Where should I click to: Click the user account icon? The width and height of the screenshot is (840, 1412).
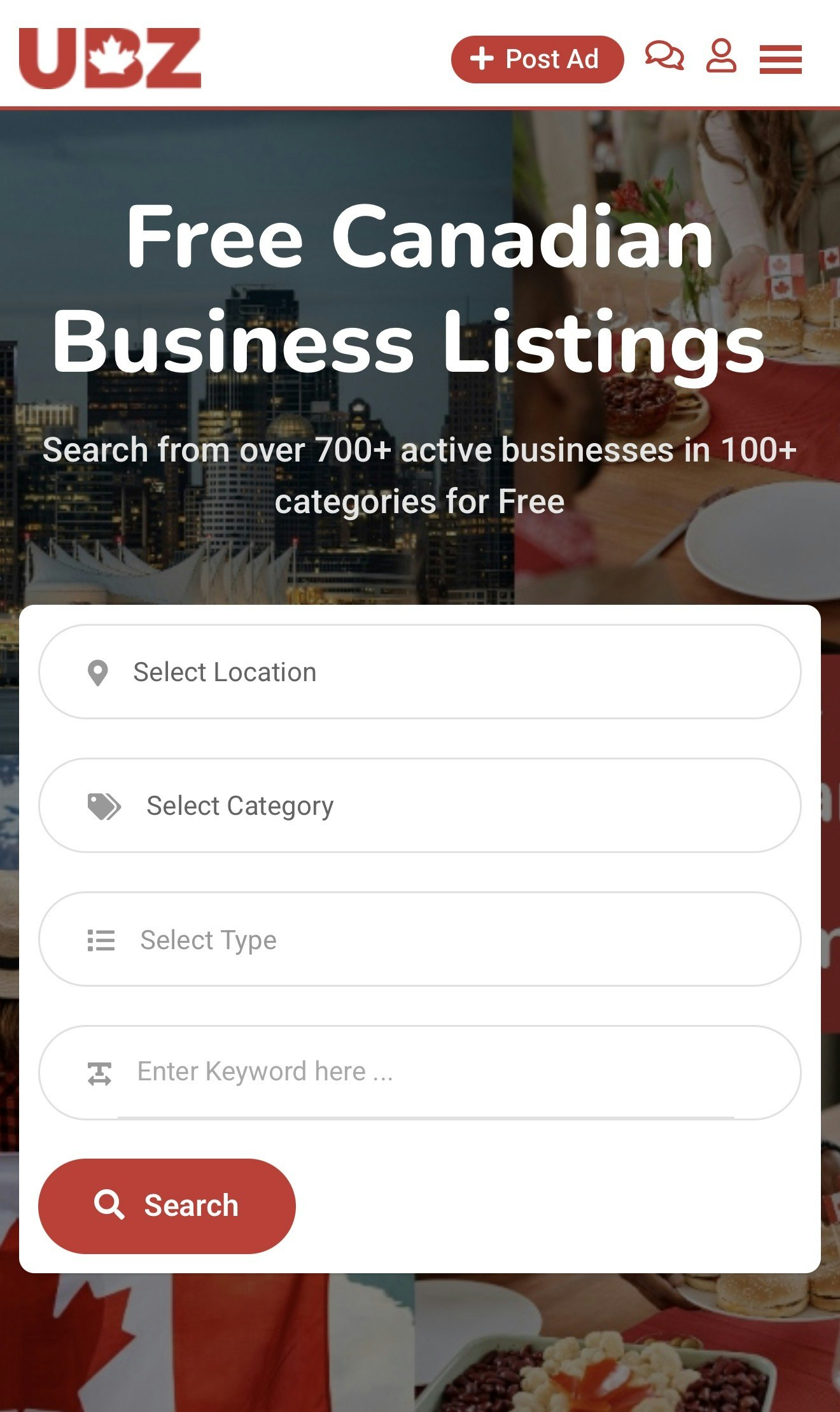tap(722, 59)
